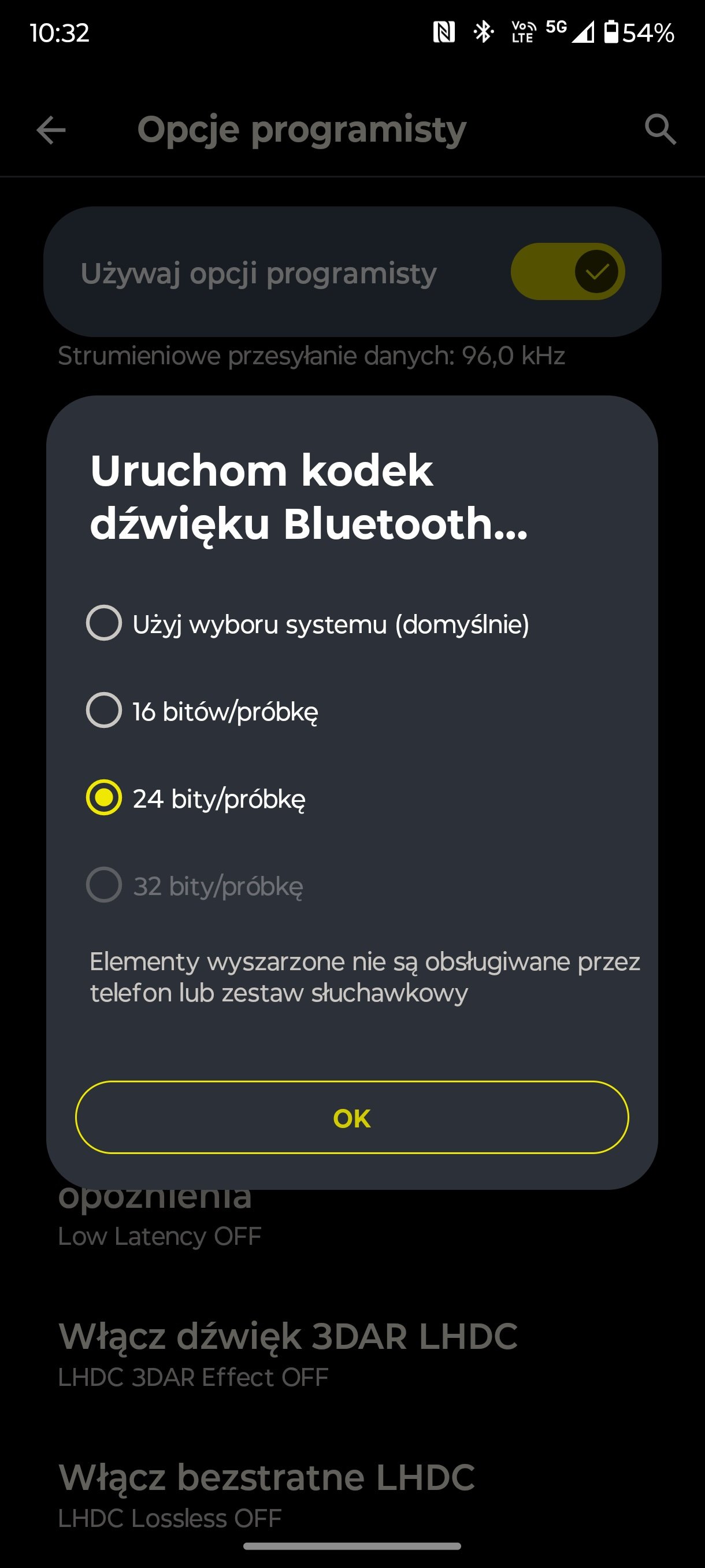This screenshot has height=1568, width=705.
Task: Select the 24 bity/próbkę radio button
Action: point(104,797)
